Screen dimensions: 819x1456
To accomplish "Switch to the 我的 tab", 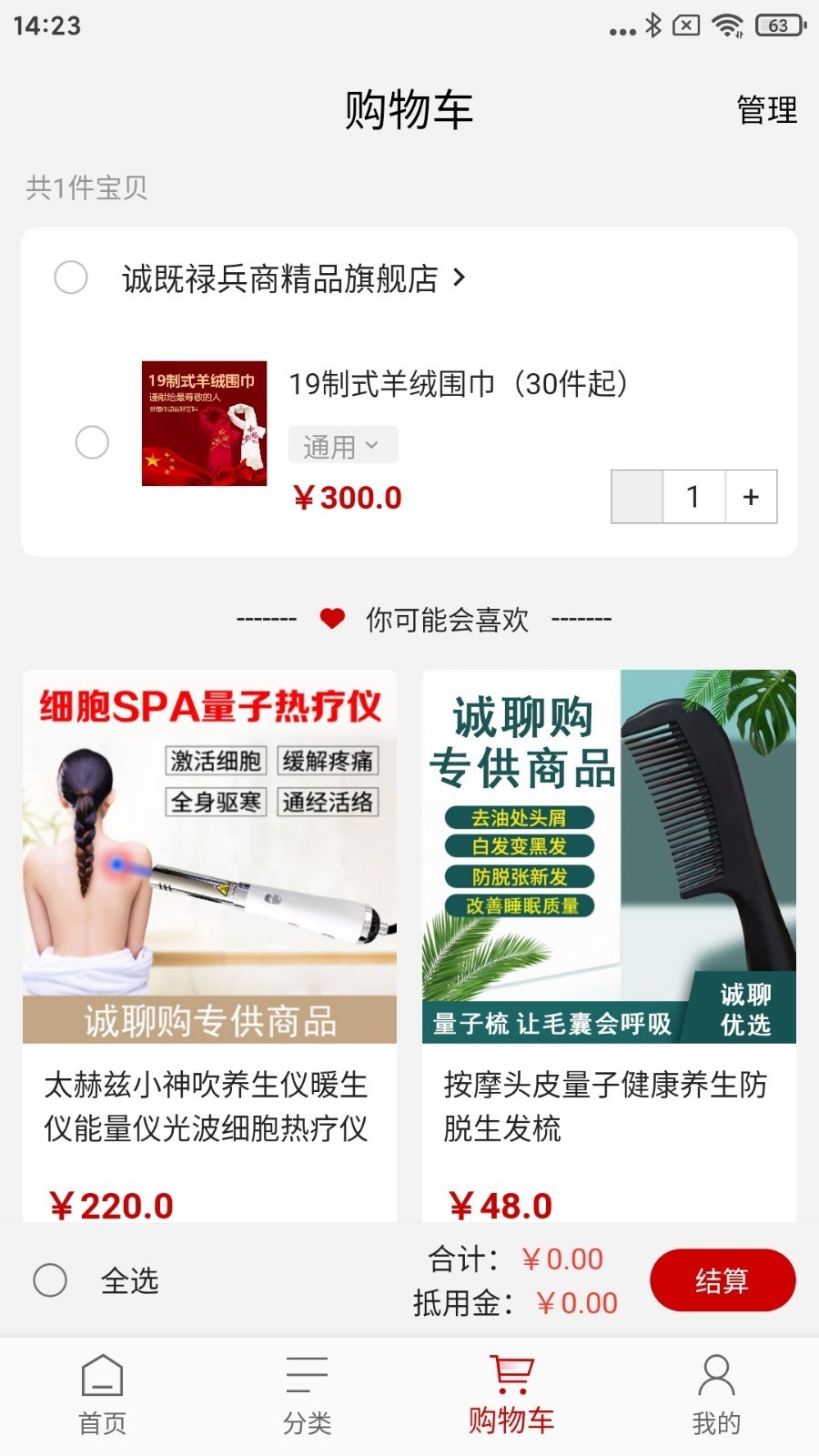I will 716,1394.
